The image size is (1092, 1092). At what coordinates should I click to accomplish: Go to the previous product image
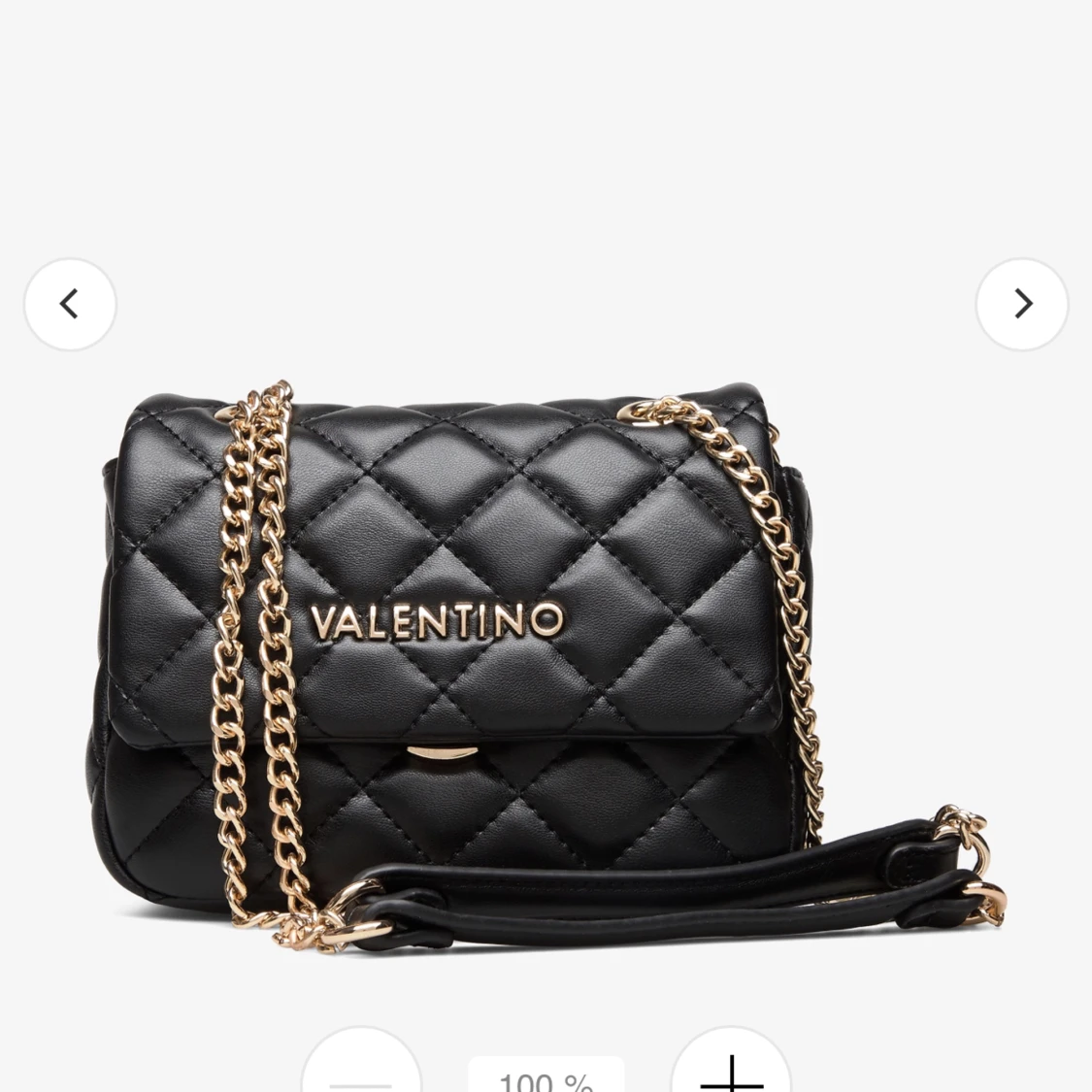point(70,304)
